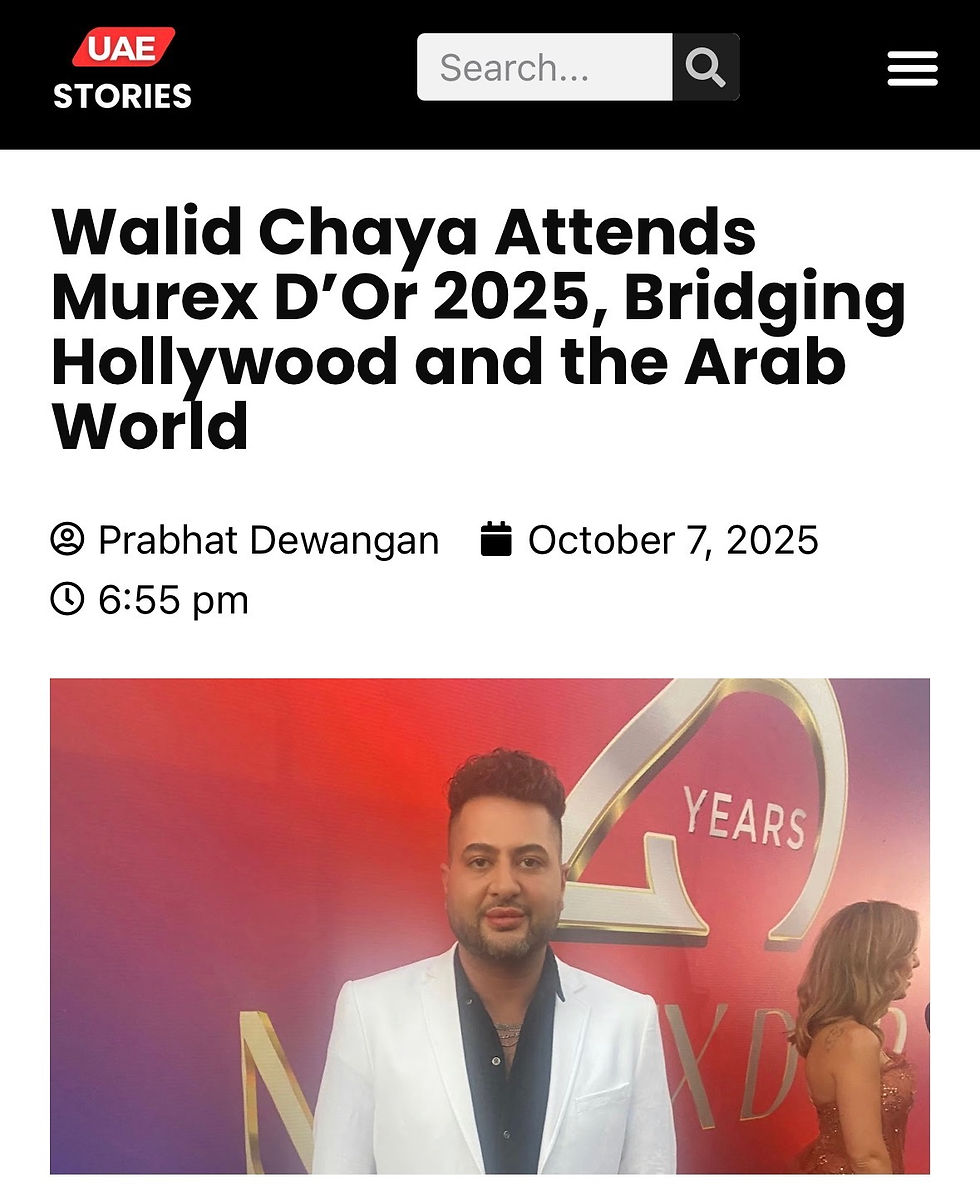Viewport: 980px width, 1202px height.
Task: Open the October 7, 2025 date archive
Action: tap(672, 540)
